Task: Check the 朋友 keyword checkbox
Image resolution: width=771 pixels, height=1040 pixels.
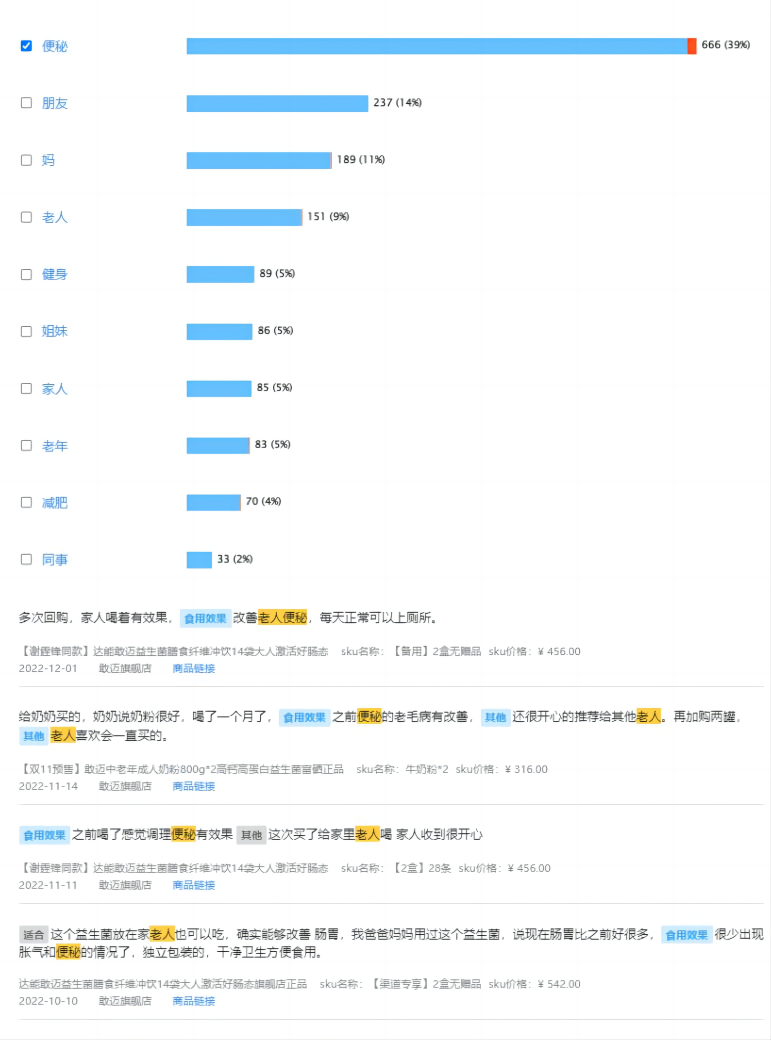Action: (x=26, y=103)
